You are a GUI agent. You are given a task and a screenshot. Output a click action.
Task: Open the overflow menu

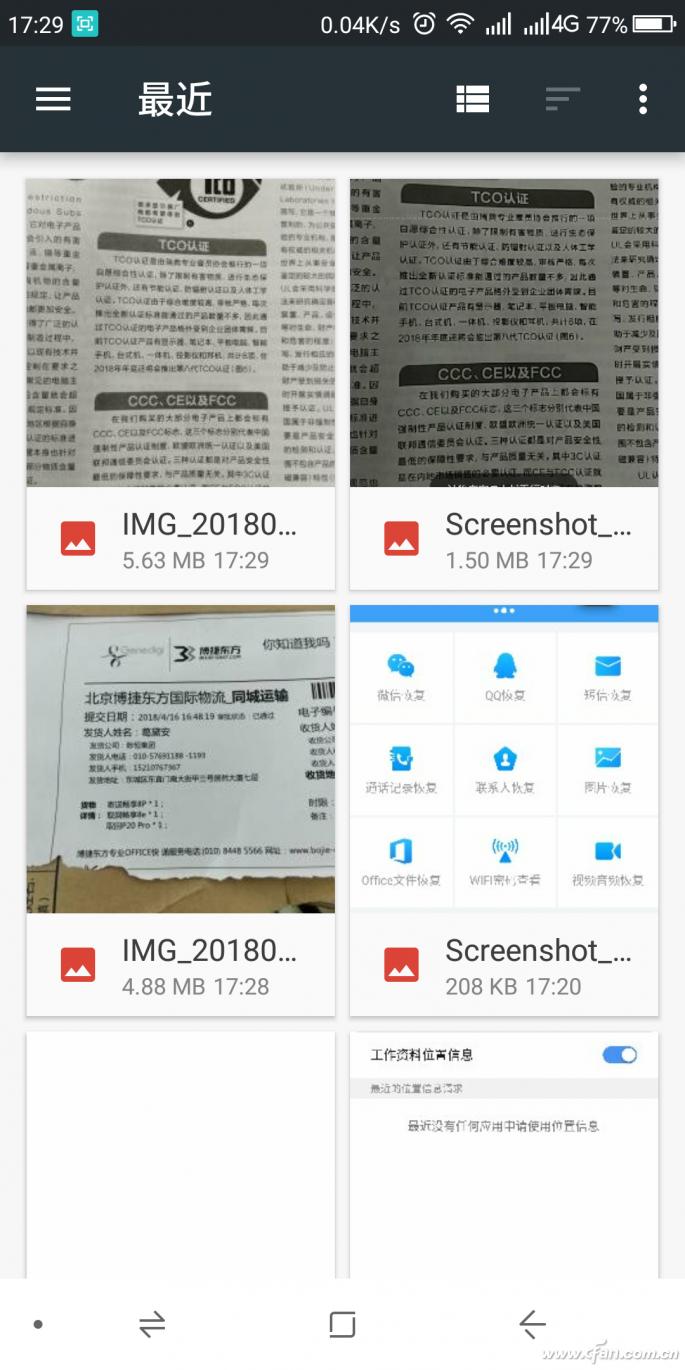click(642, 99)
